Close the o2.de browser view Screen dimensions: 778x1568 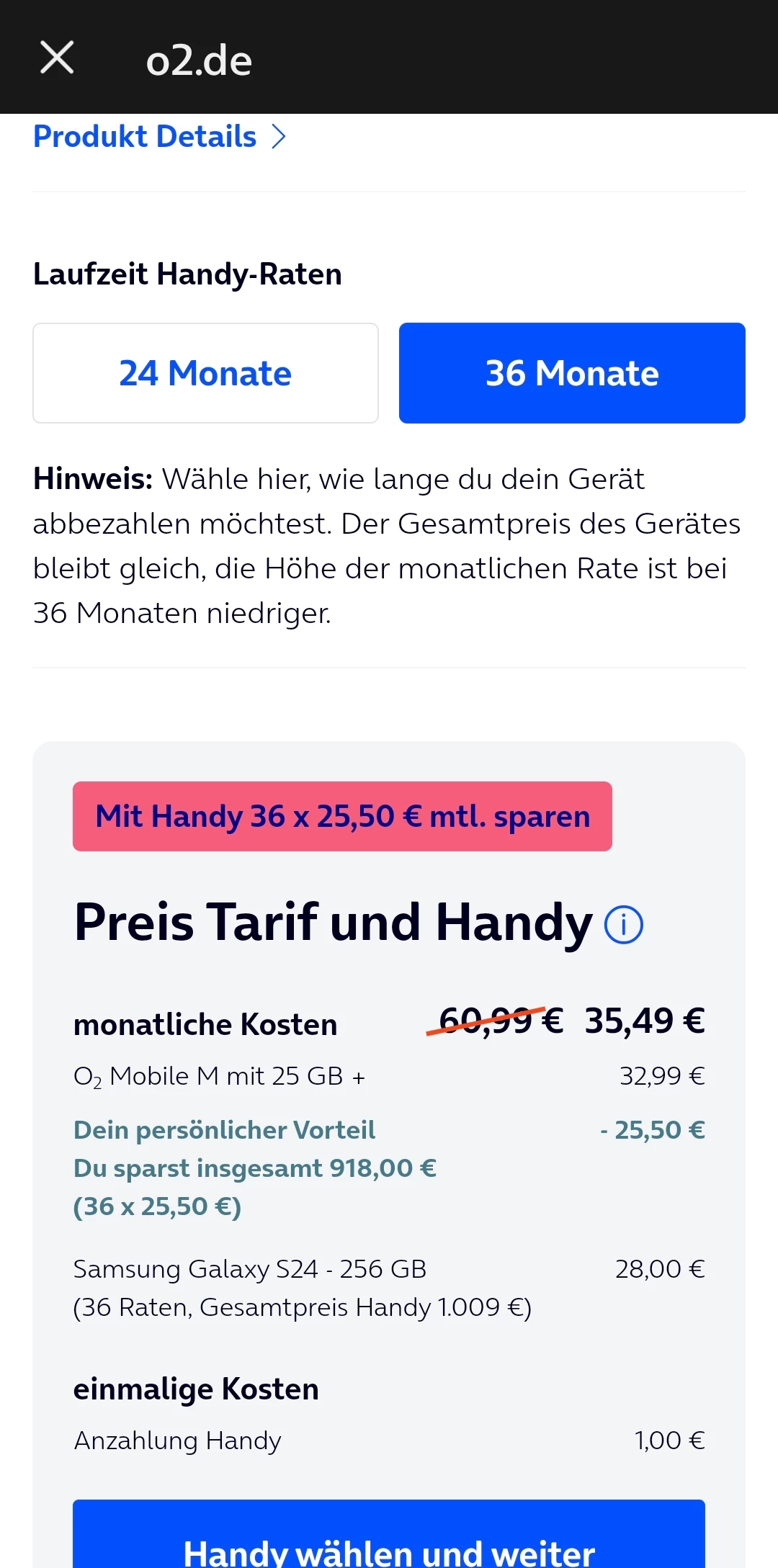point(57,58)
